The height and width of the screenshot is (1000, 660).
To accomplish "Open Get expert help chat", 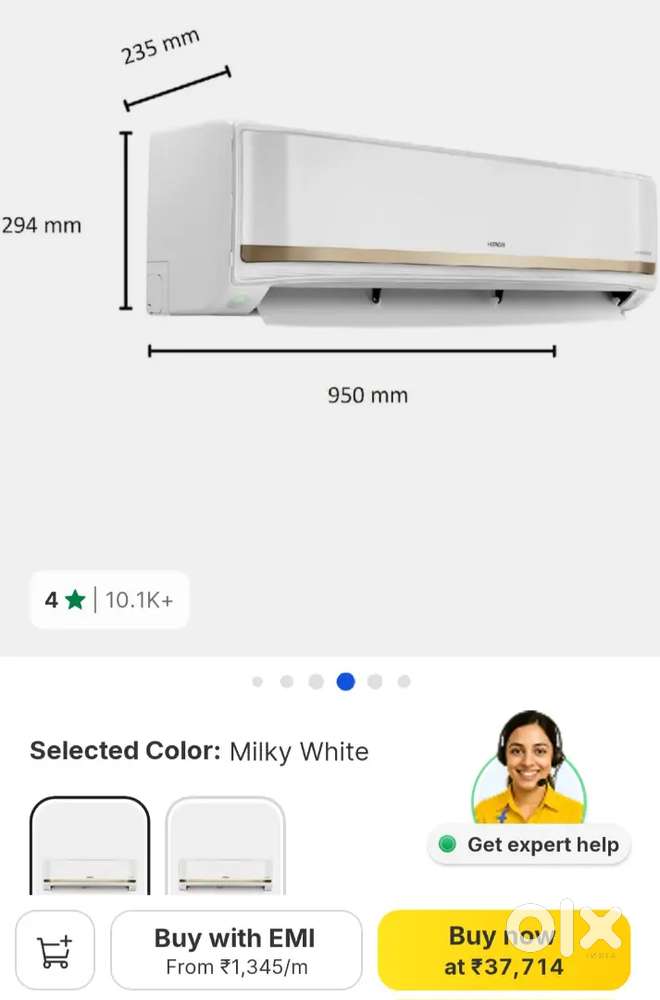I will [x=529, y=844].
